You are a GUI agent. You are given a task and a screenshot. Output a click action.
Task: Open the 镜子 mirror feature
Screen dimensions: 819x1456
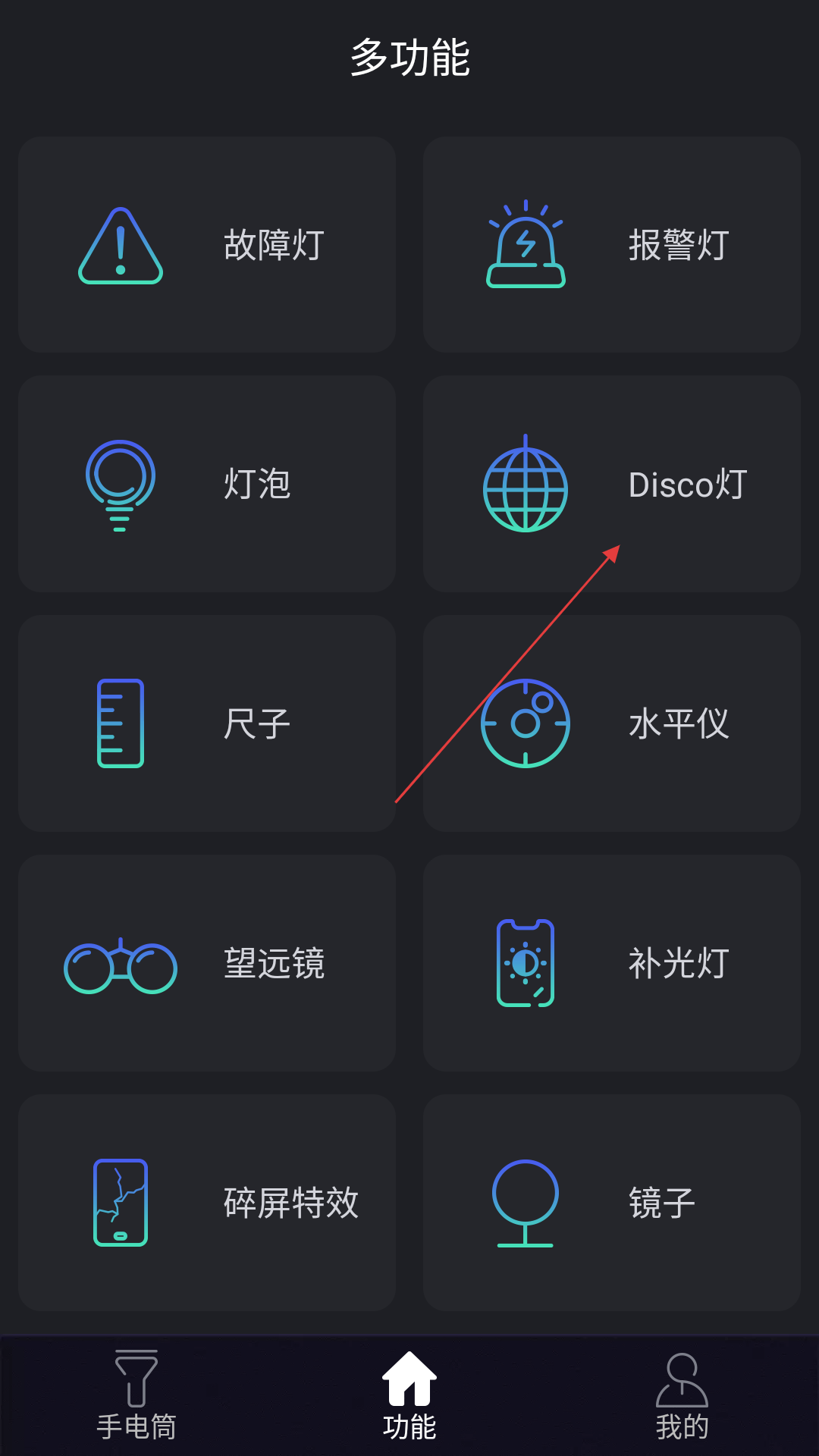[x=612, y=1203]
